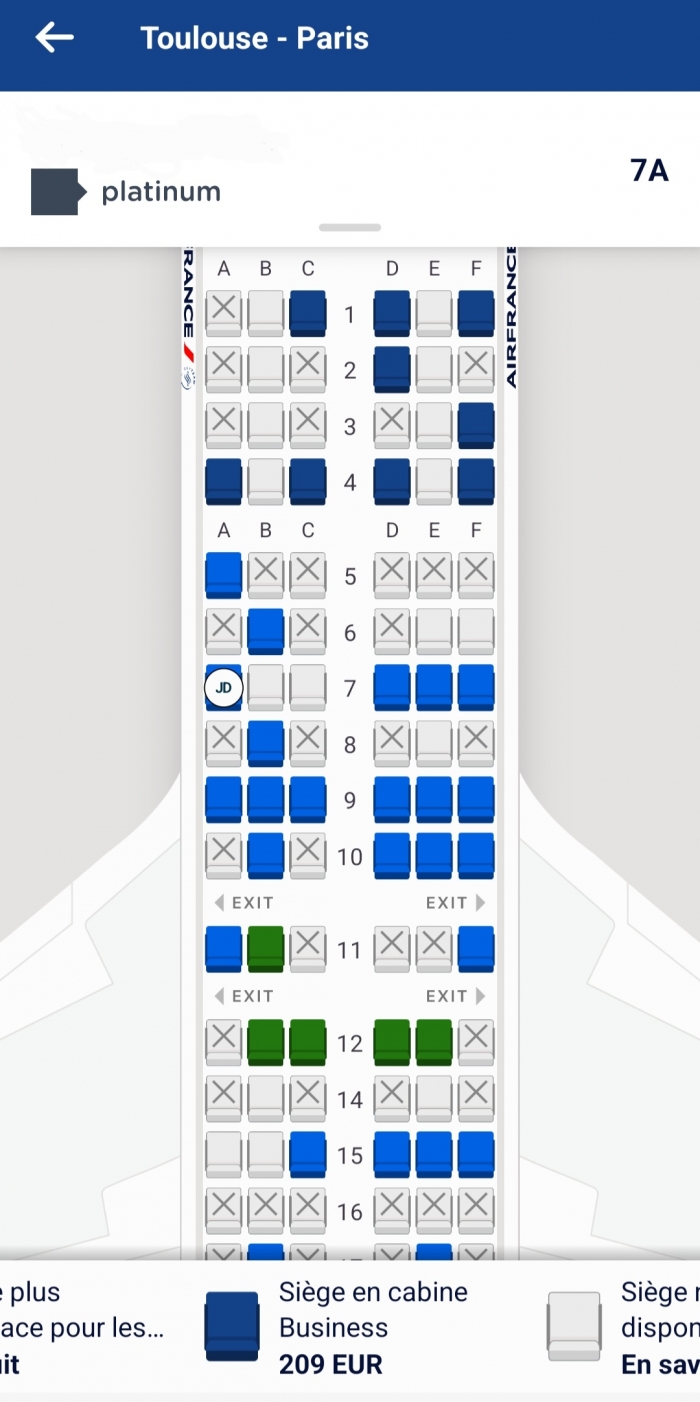Choose seat 9C

[308, 799]
